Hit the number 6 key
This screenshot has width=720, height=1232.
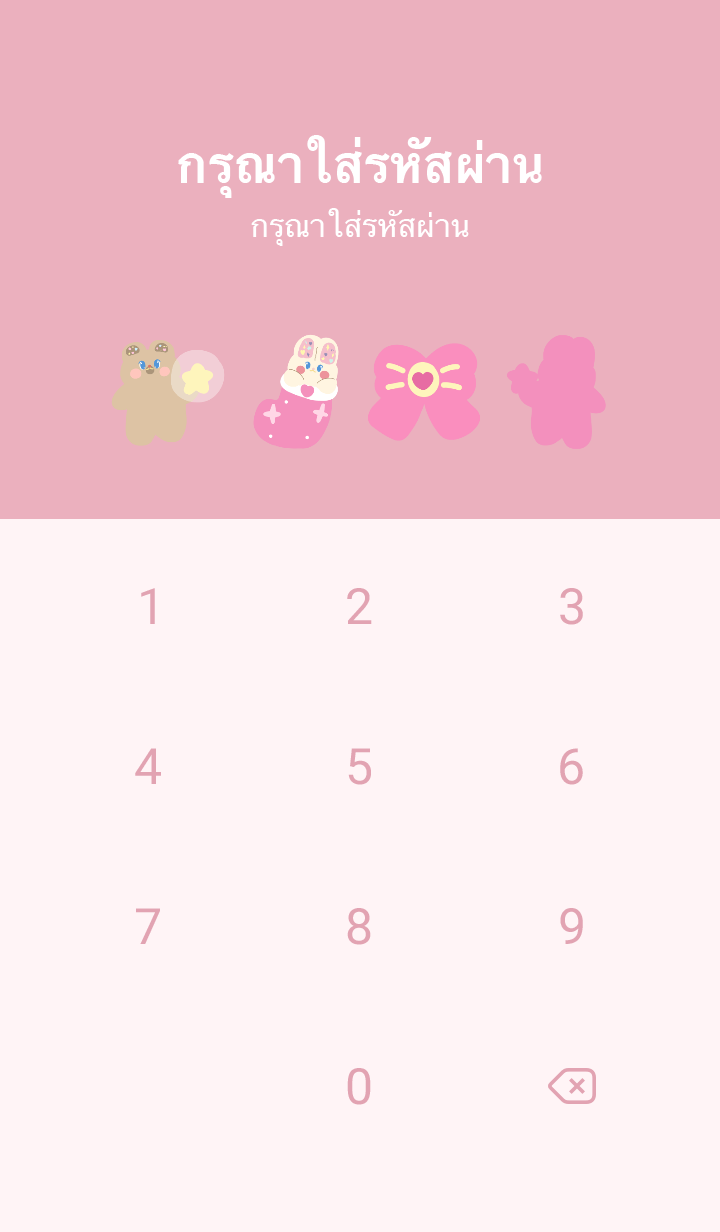(571, 767)
